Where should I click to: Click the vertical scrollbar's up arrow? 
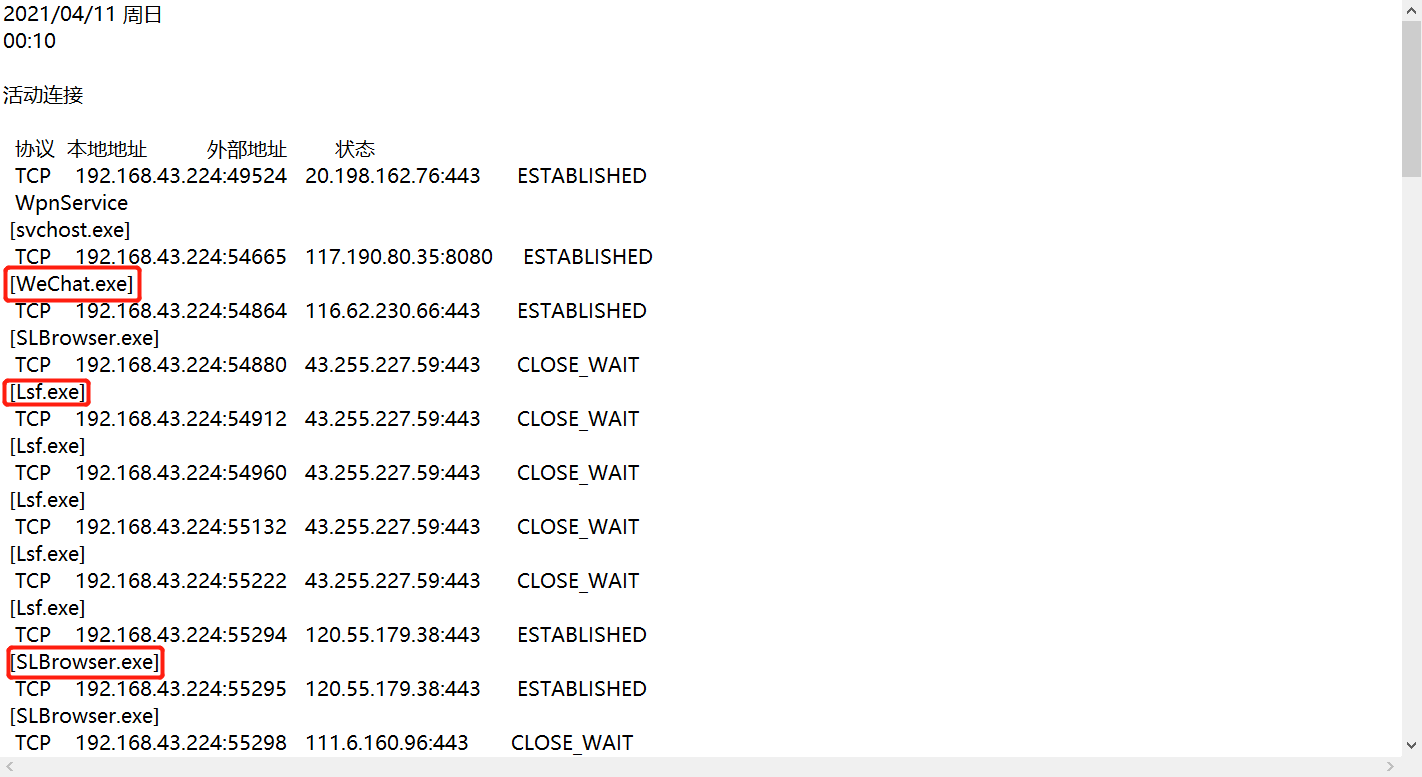[1411, 9]
